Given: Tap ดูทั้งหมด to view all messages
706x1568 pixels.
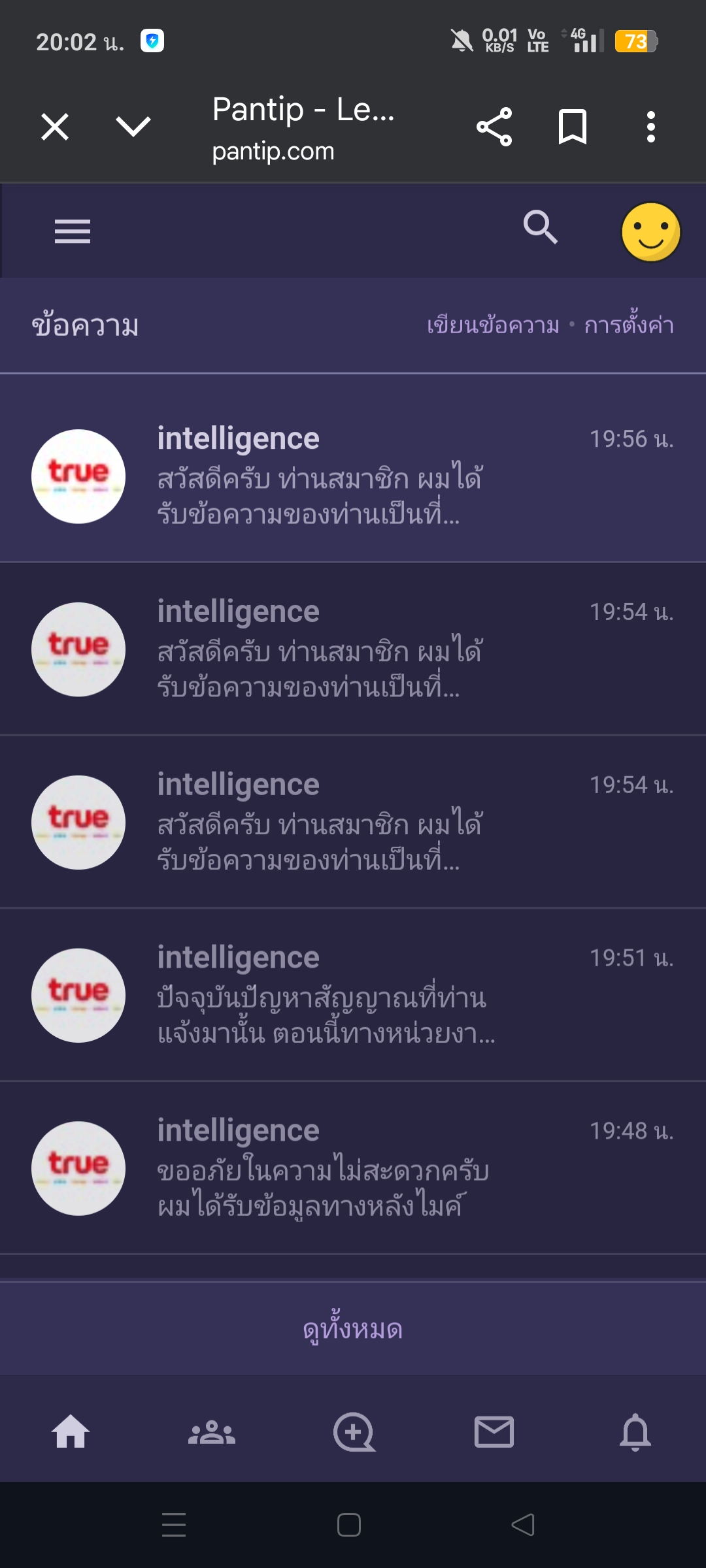Looking at the screenshot, I should (353, 1329).
